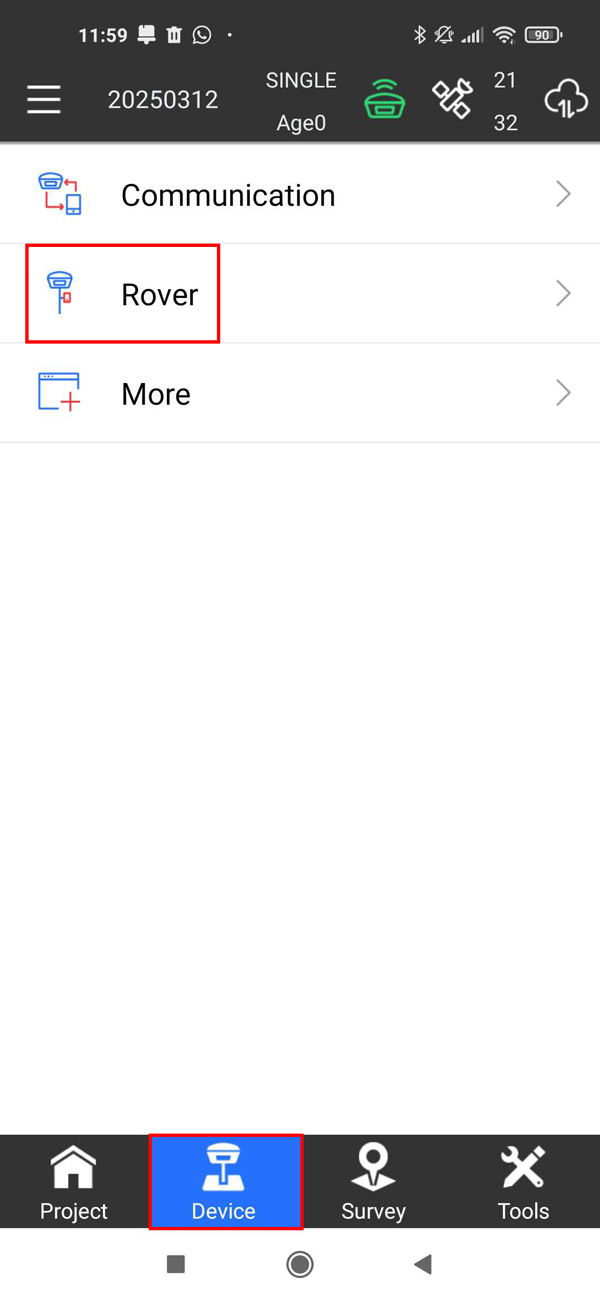Tap the system back button
Viewport: 600px width, 1300px height.
tap(423, 1265)
